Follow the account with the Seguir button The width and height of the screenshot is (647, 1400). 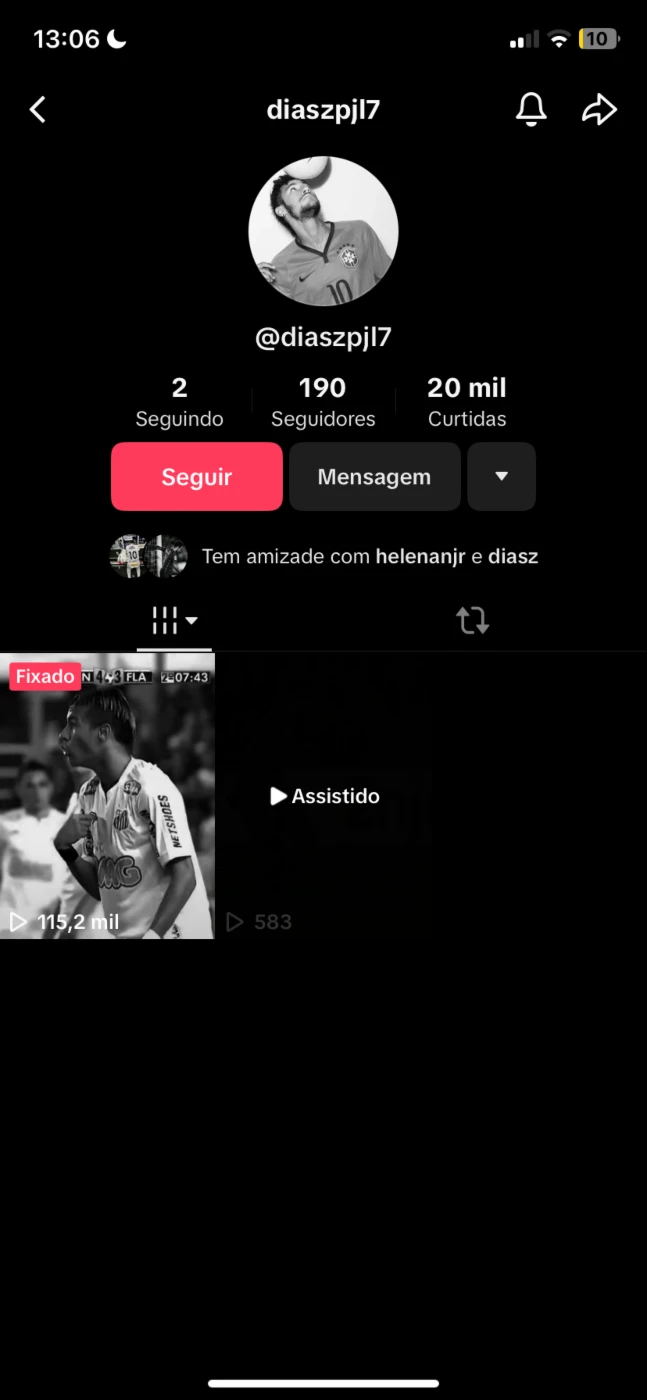(197, 477)
